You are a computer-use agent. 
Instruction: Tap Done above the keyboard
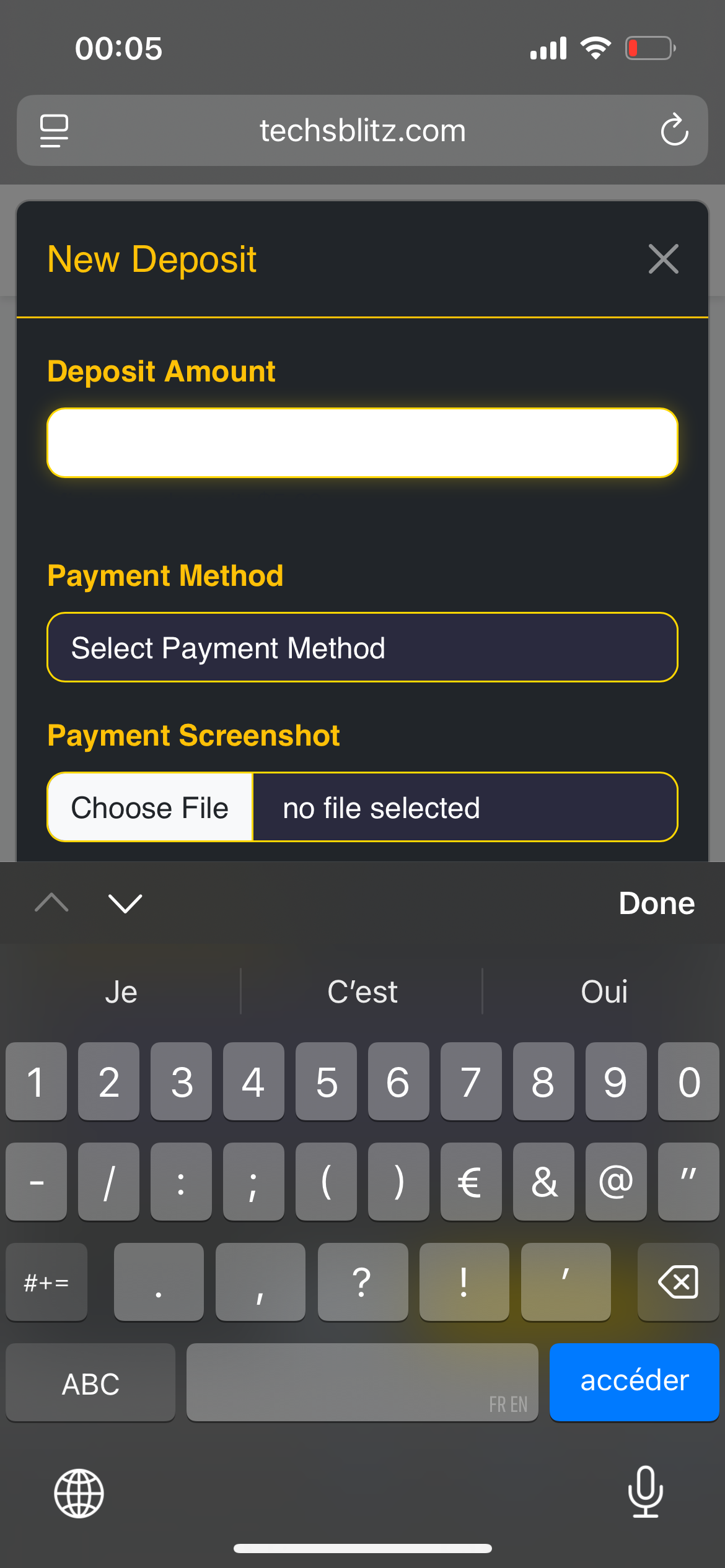(657, 904)
